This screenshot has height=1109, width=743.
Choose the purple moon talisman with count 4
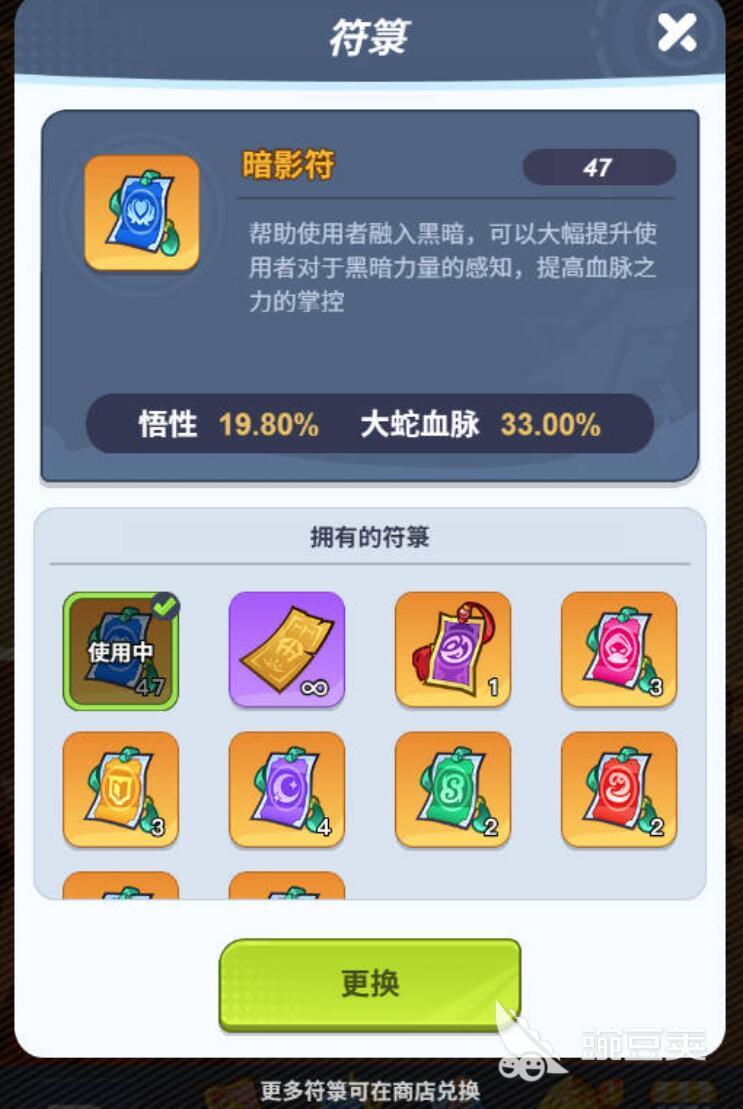coord(287,789)
